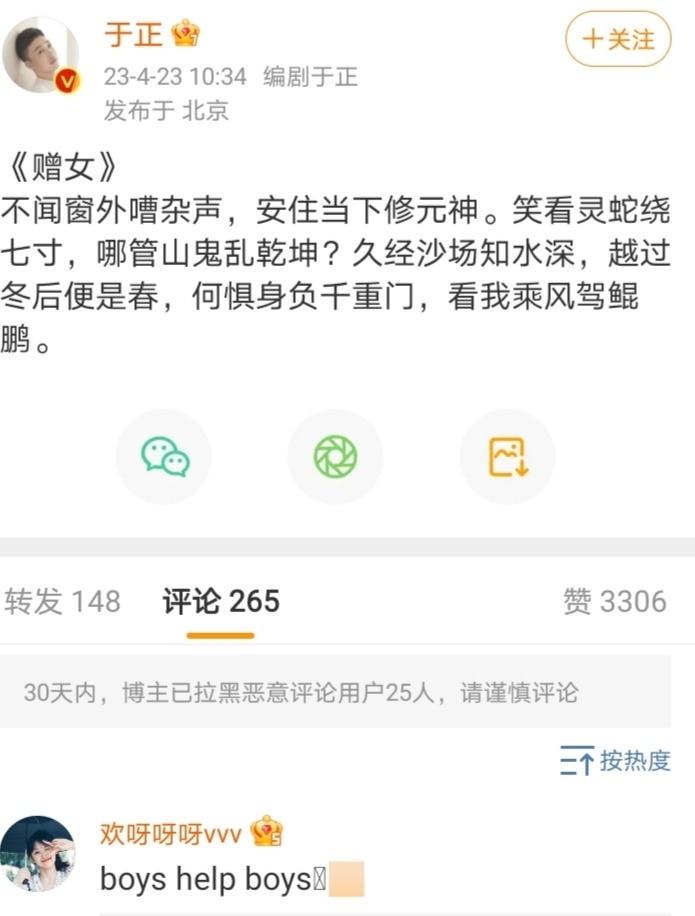The height and width of the screenshot is (916, 695).
Task: View the 赞 3306 likes tab
Action: click(x=614, y=601)
